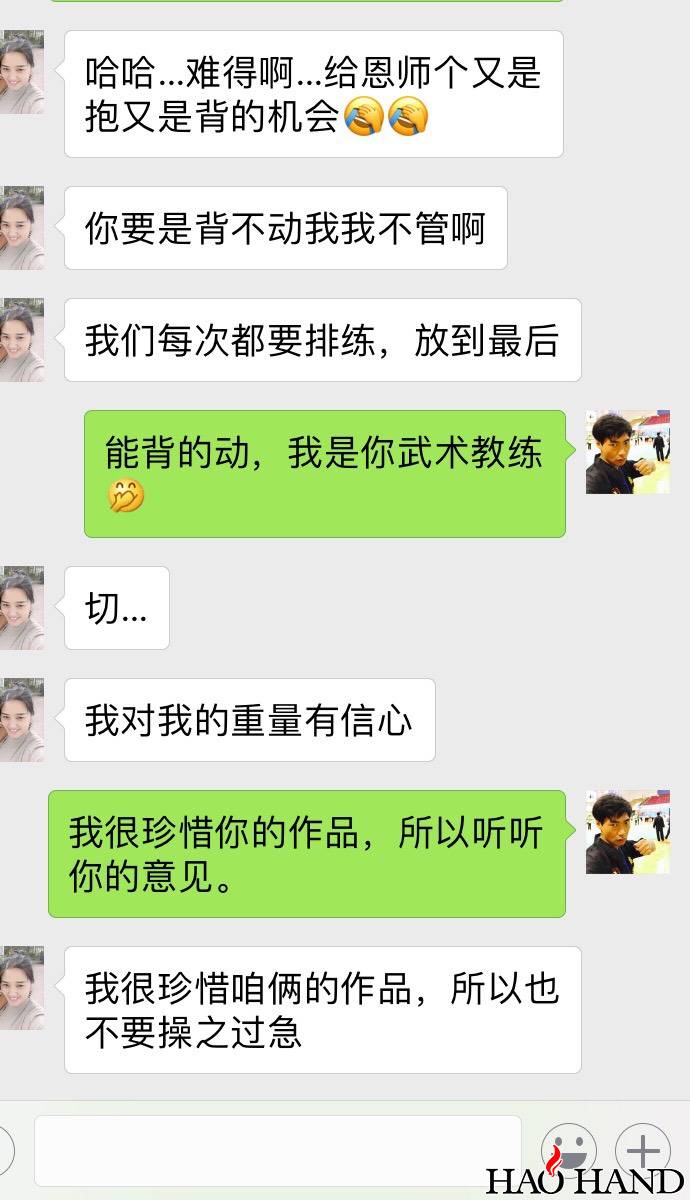This screenshot has height=1200, width=690.
Task: Open contact avatar beside 切... message
Action: (x=20, y=607)
